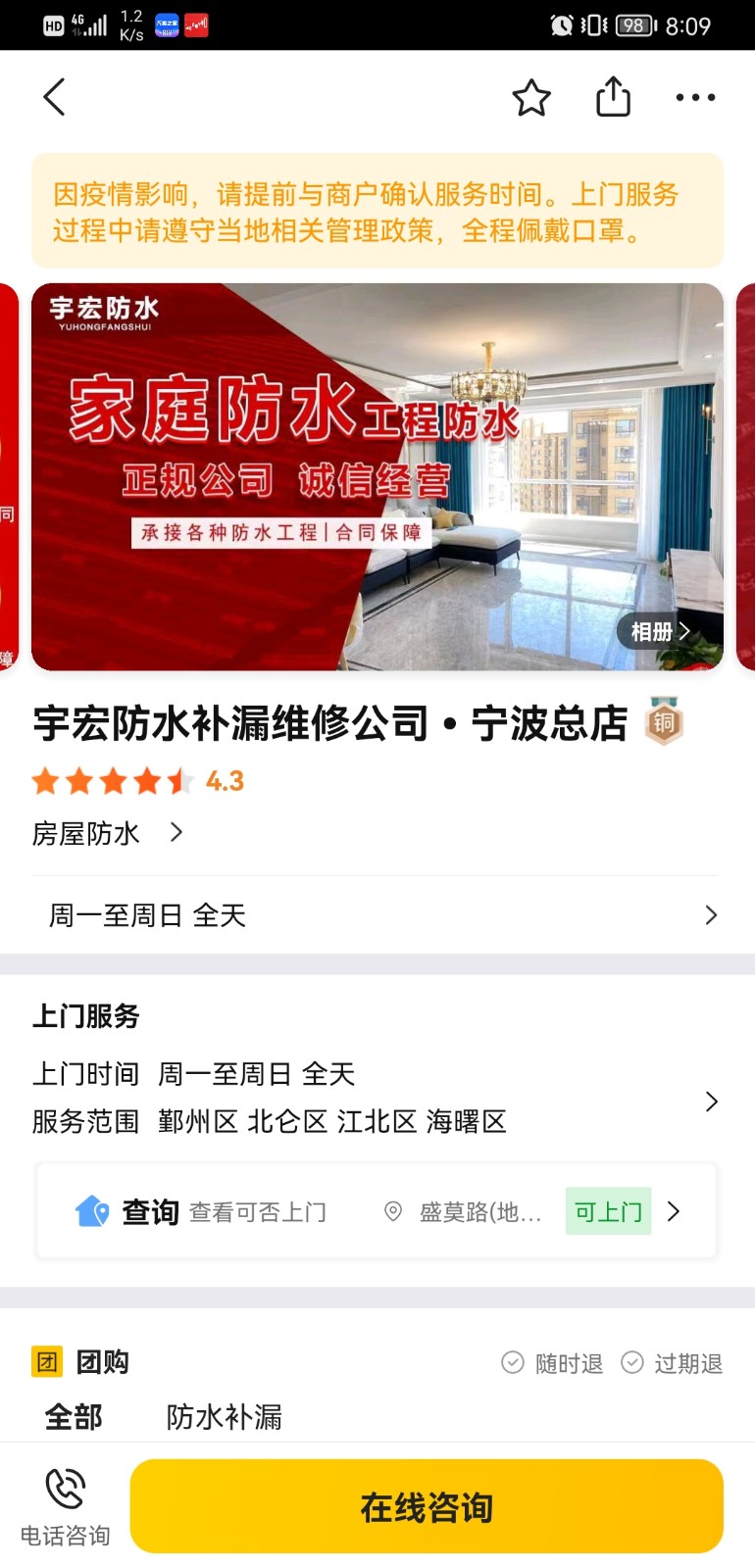View the bronze 铜 merchant badge
The width and height of the screenshot is (755, 1568).
click(664, 723)
